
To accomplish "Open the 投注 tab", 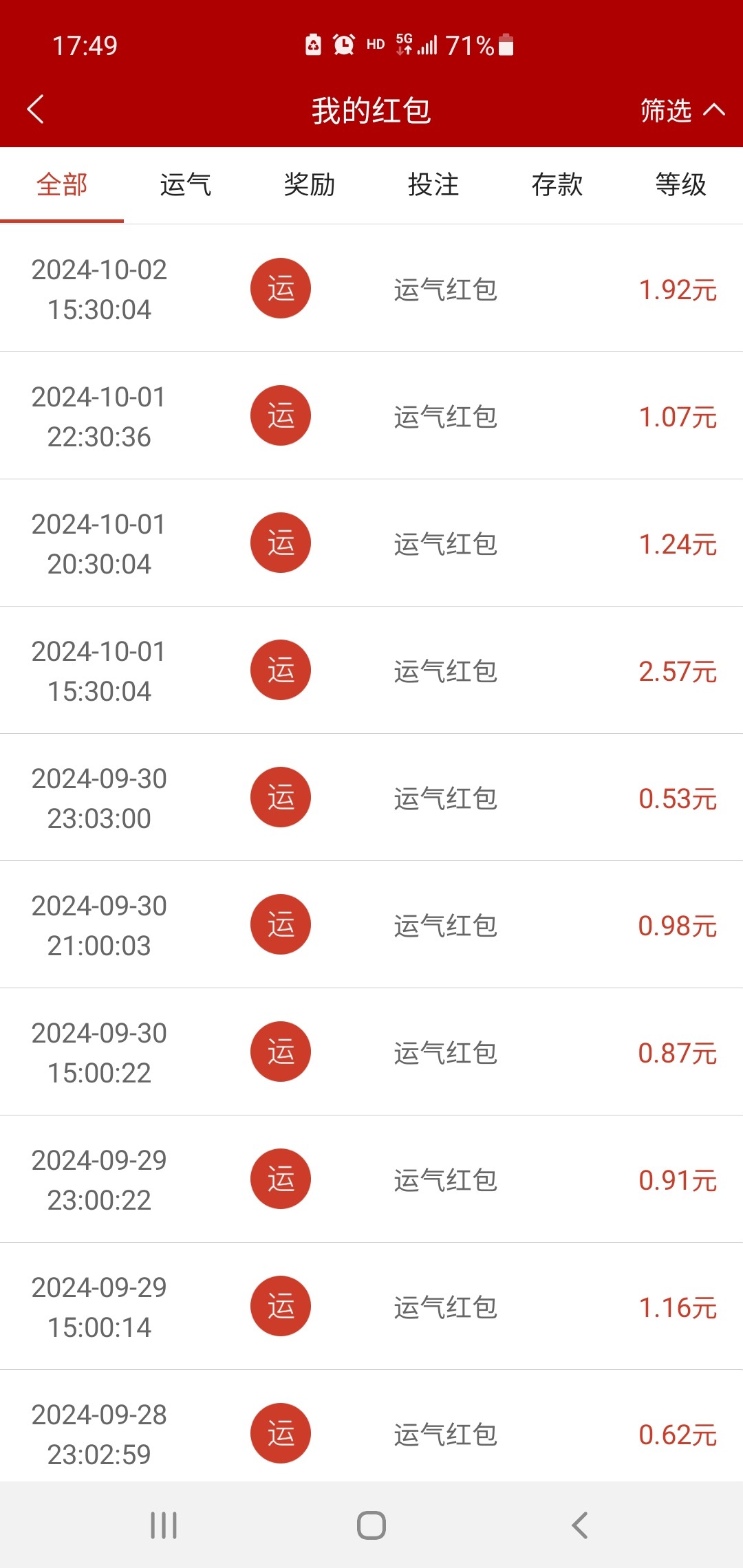I will pos(433,185).
